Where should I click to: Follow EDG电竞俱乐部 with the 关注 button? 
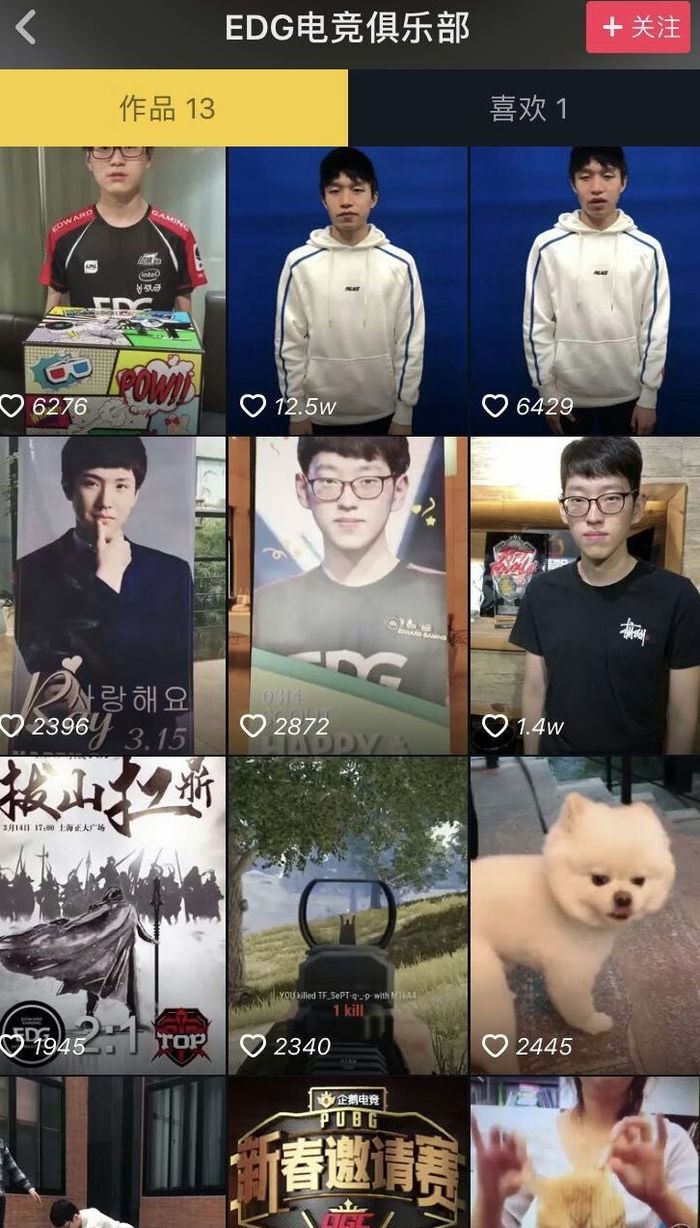[638, 27]
